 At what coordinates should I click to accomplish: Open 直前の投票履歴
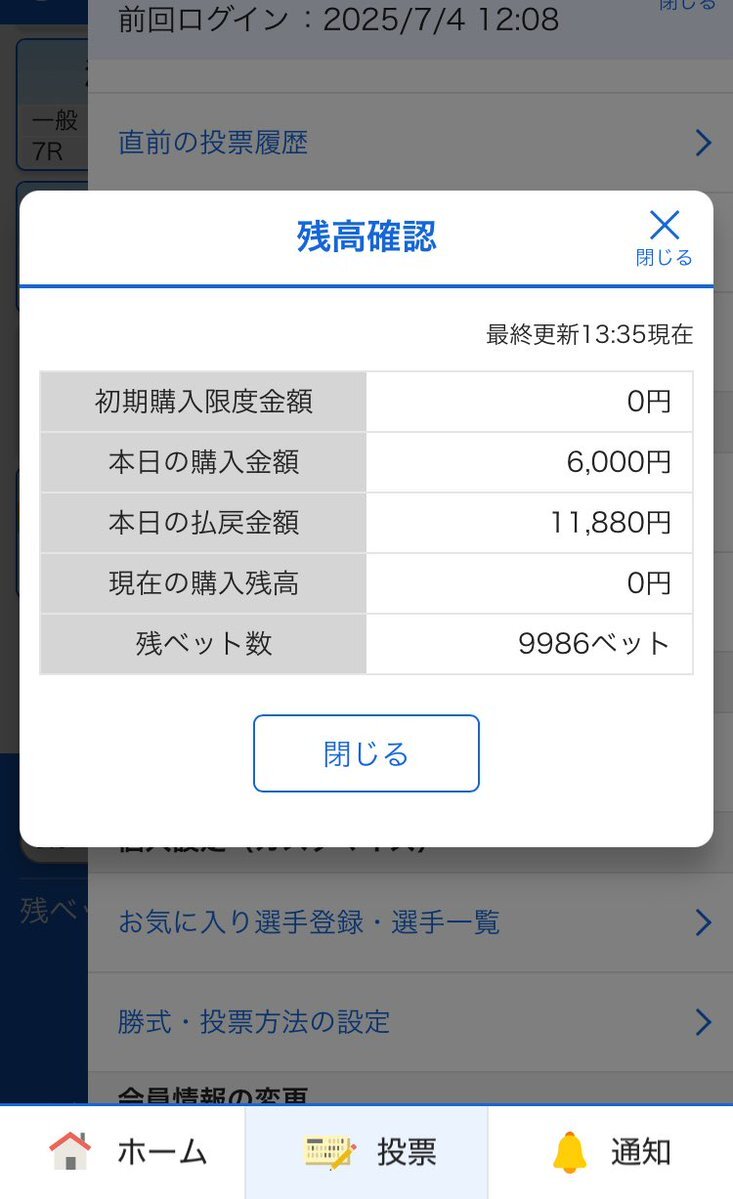tap(410, 143)
